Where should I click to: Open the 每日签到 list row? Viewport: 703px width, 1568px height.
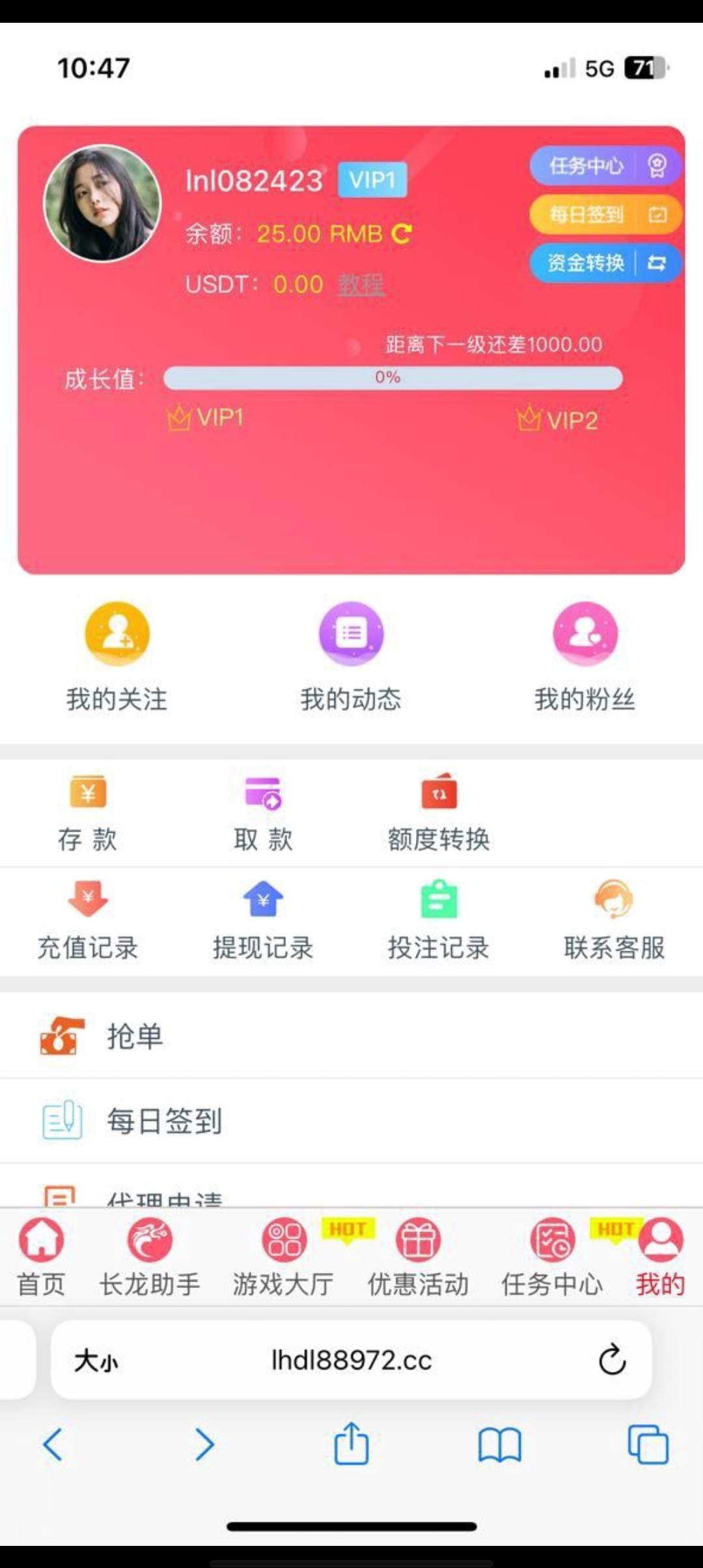(x=351, y=1121)
